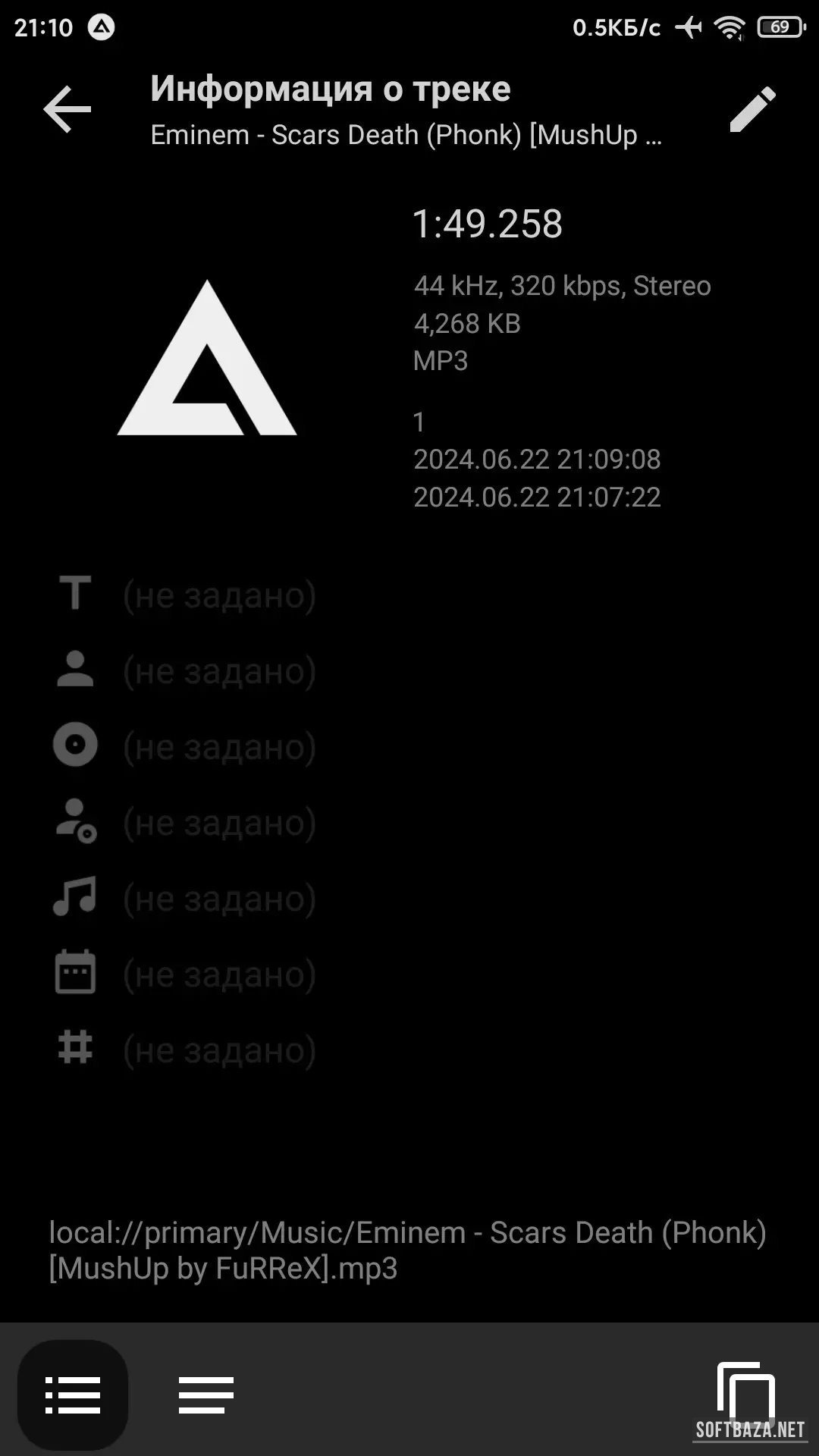The image size is (819, 1456).
Task: Tap the copy icon in bottom bar
Action: [x=746, y=1392]
